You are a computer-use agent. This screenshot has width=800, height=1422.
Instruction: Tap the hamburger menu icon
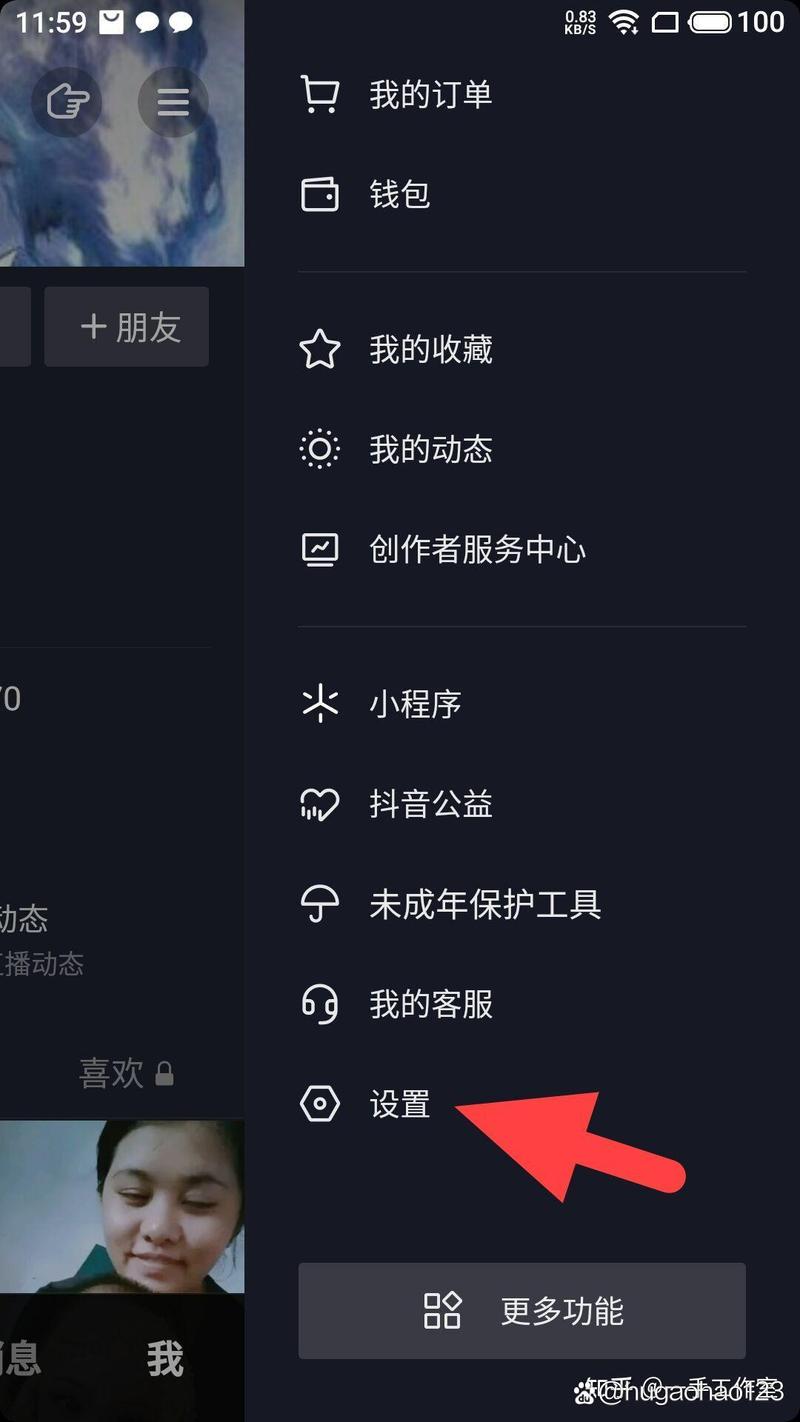(x=173, y=102)
